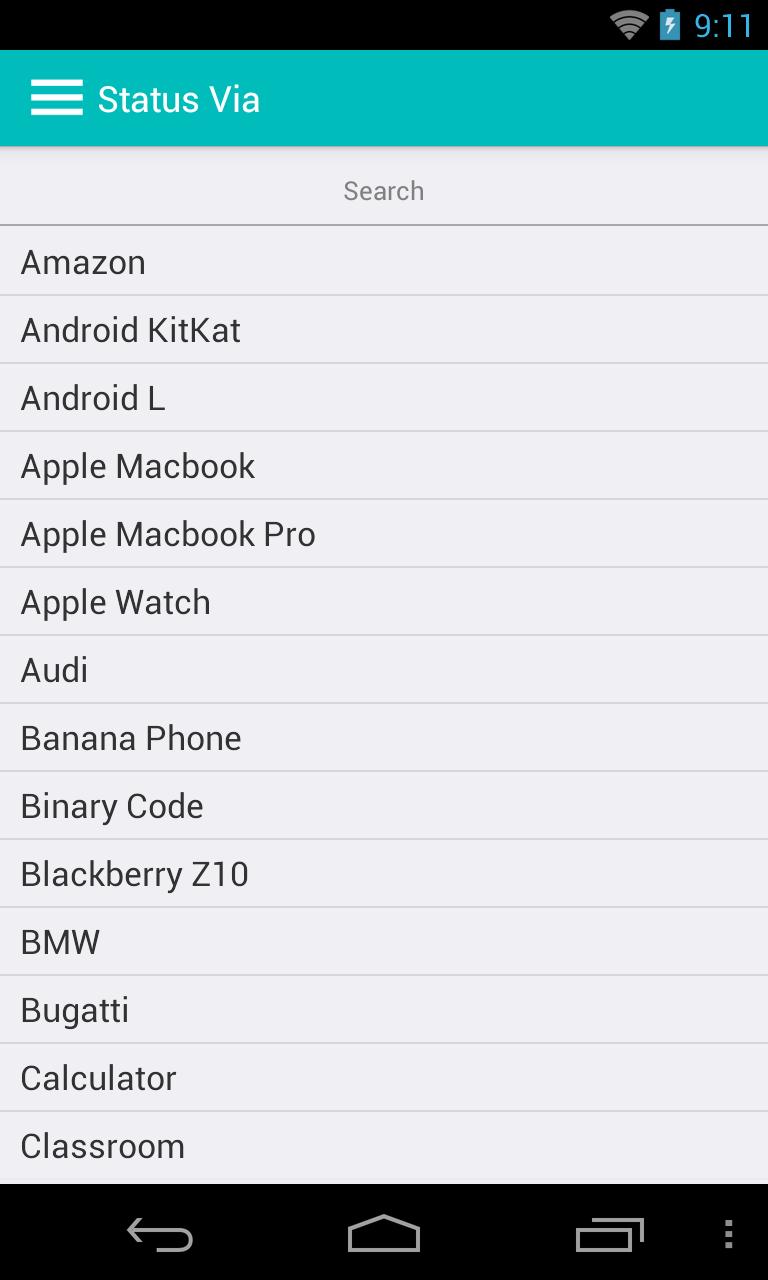This screenshot has width=768, height=1280.
Task: Open the overflow three-dot menu
Action: coord(725,1234)
